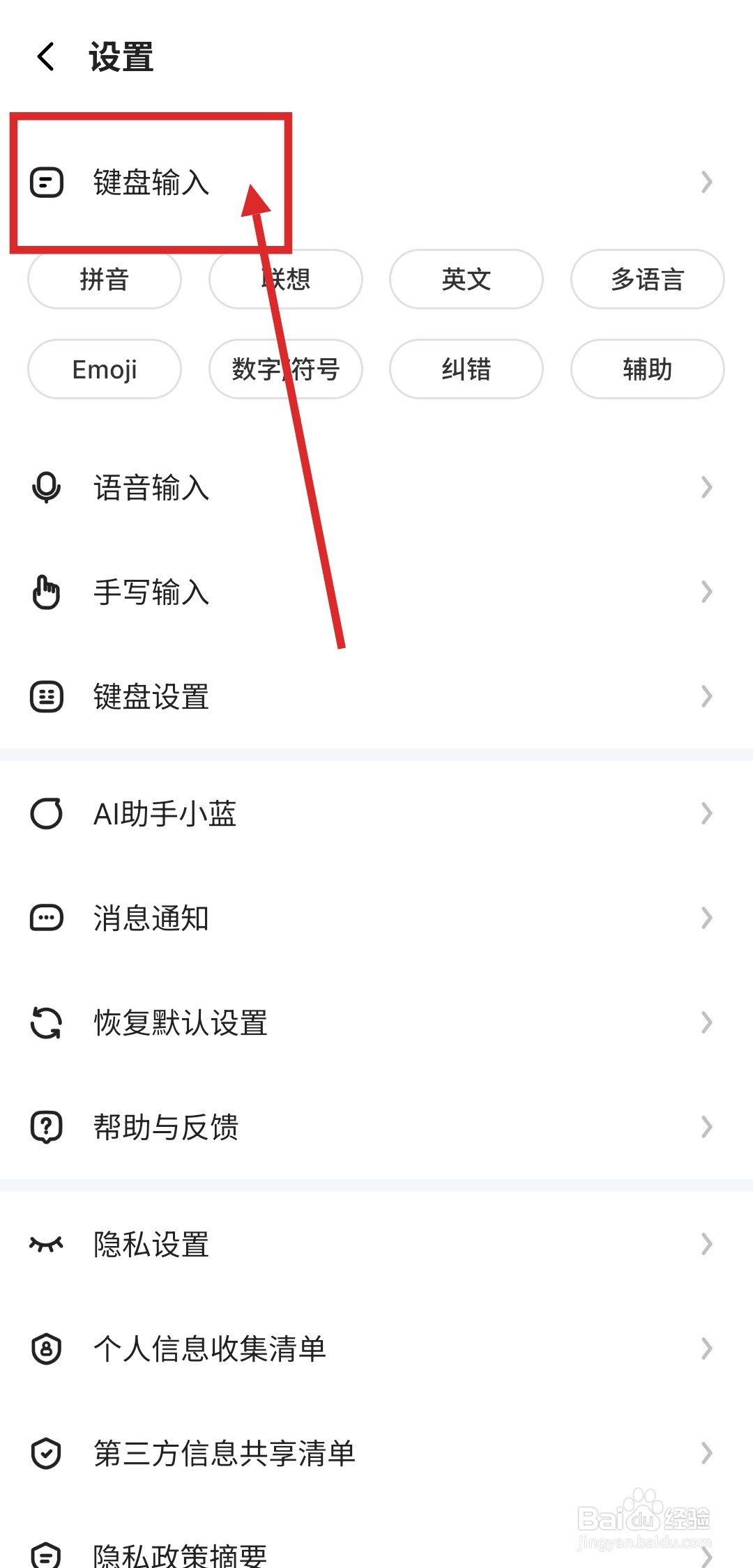Click the handwriting hand icon for 手写输入
This screenshot has width=753, height=1568.
tap(46, 592)
